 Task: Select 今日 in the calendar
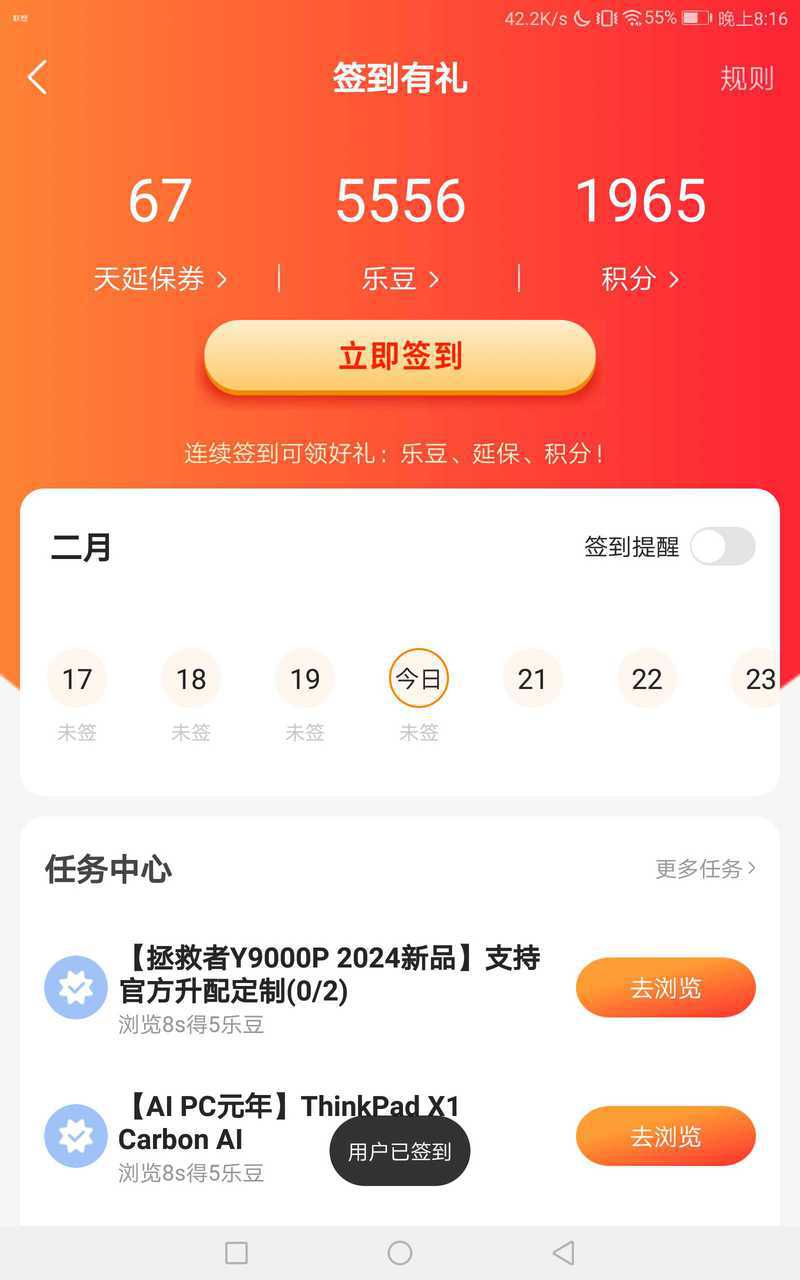418,679
